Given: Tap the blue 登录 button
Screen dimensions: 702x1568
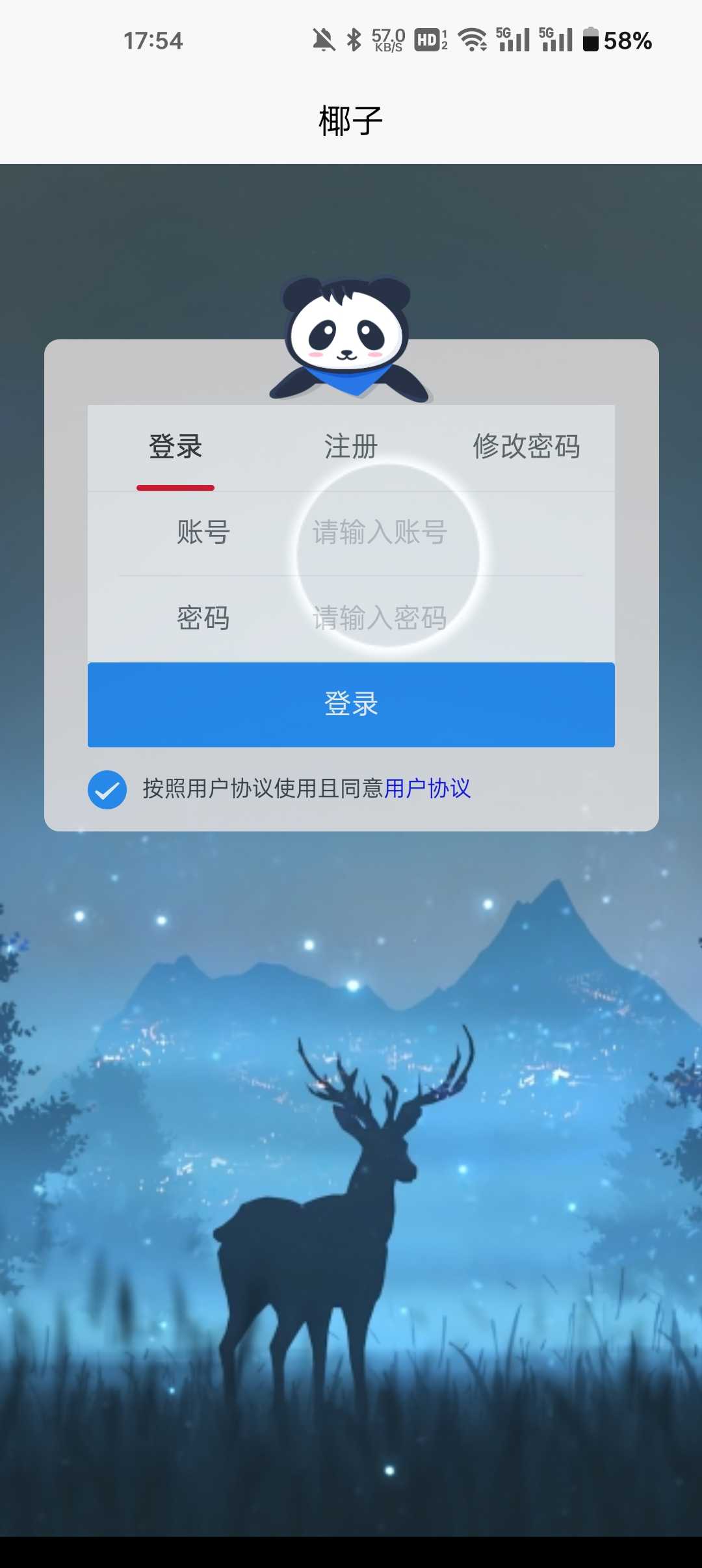Looking at the screenshot, I should click(x=351, y=705).
